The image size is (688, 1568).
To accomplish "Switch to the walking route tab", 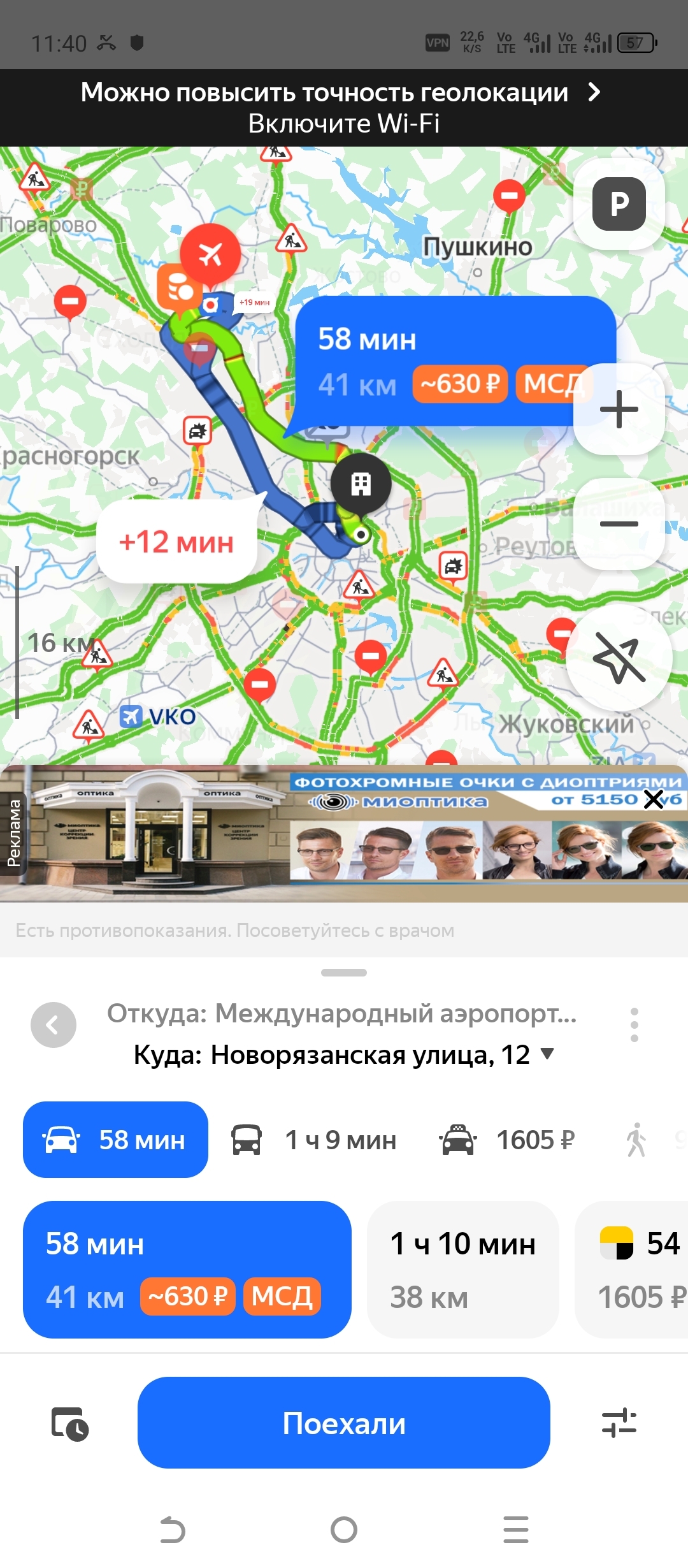I will pos(637,1140).
